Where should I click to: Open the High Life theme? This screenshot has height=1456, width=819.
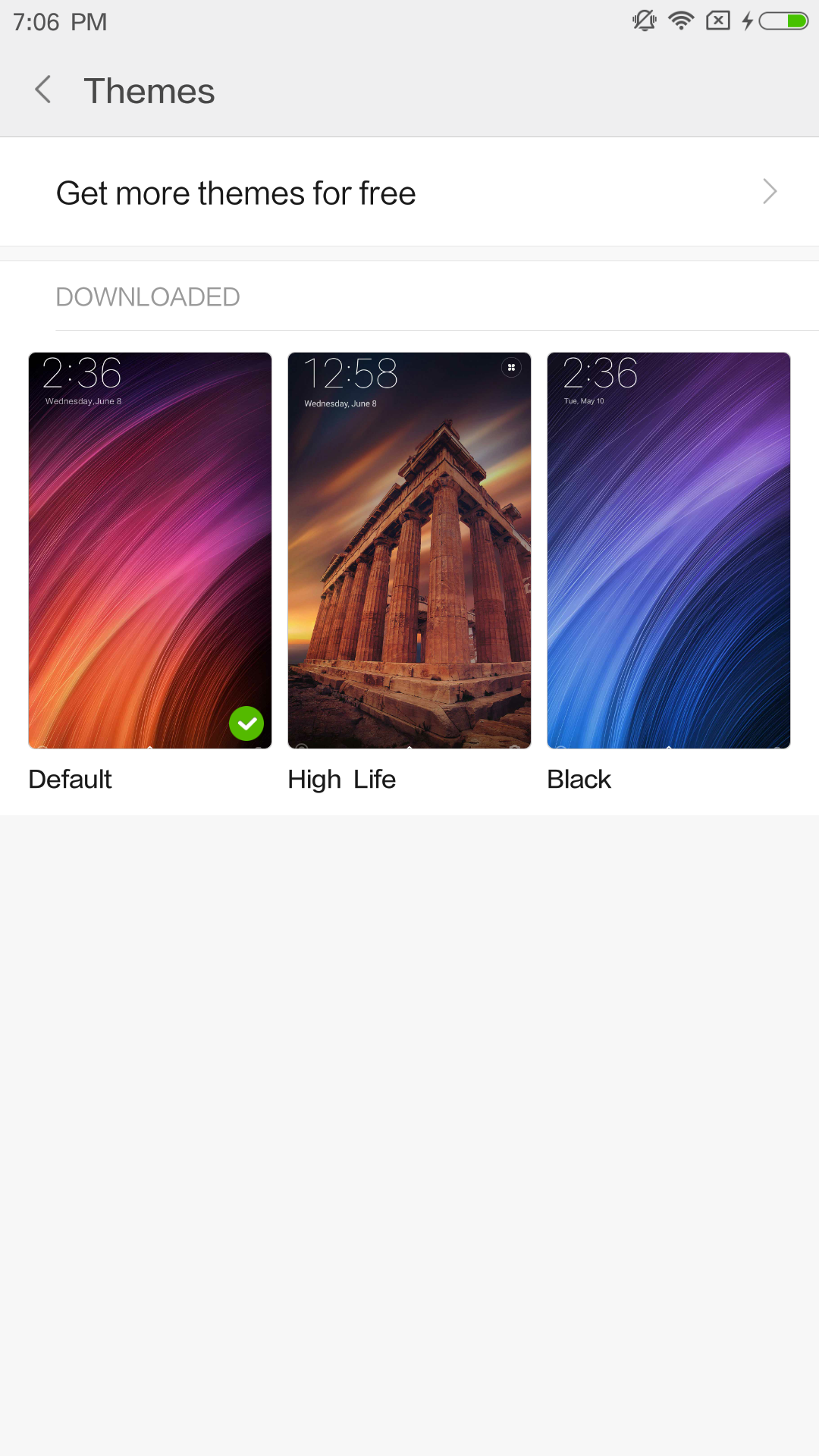coord(409,551)
